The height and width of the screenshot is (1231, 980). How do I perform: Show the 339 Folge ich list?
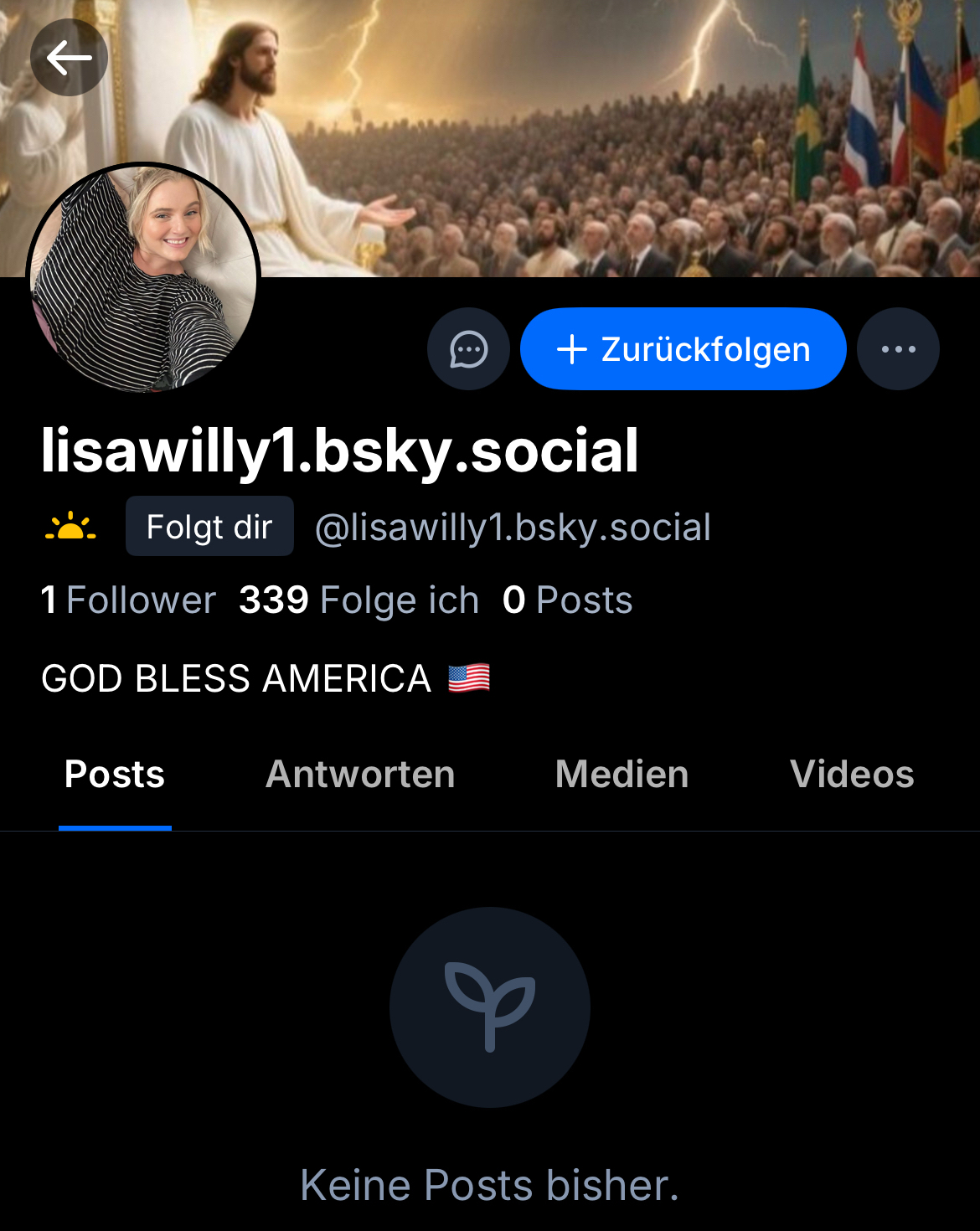click(x=358, y=600)
